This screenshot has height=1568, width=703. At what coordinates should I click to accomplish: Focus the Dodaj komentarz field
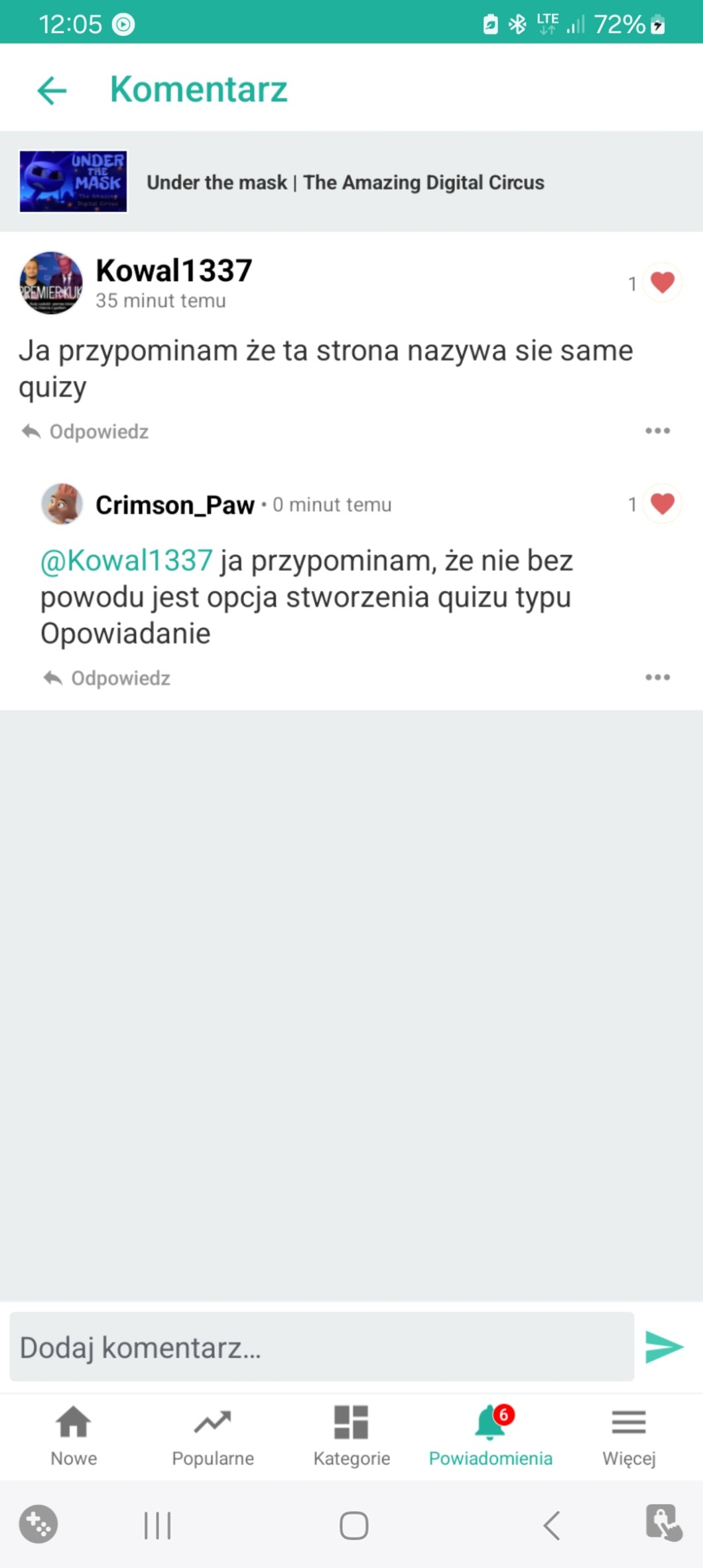322,1347
